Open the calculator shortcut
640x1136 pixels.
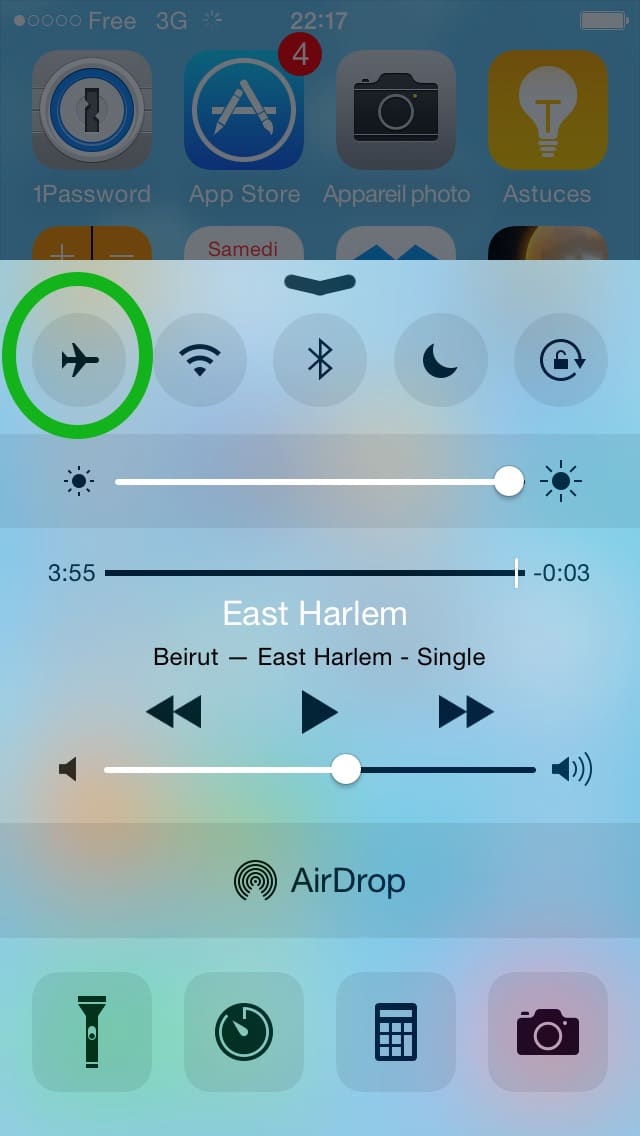pos(396,1032)
